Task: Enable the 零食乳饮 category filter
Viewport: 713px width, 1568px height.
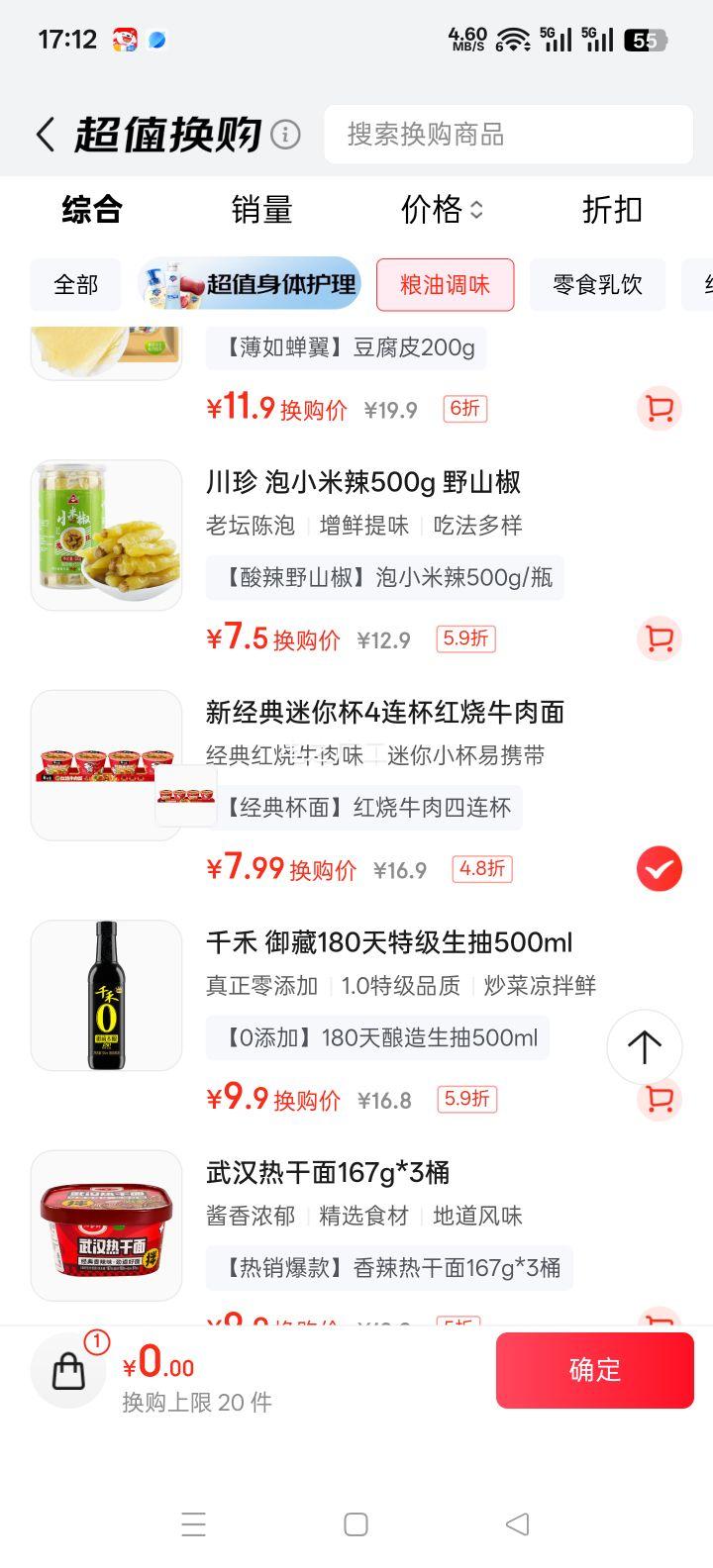Action: tap(598, 285)
